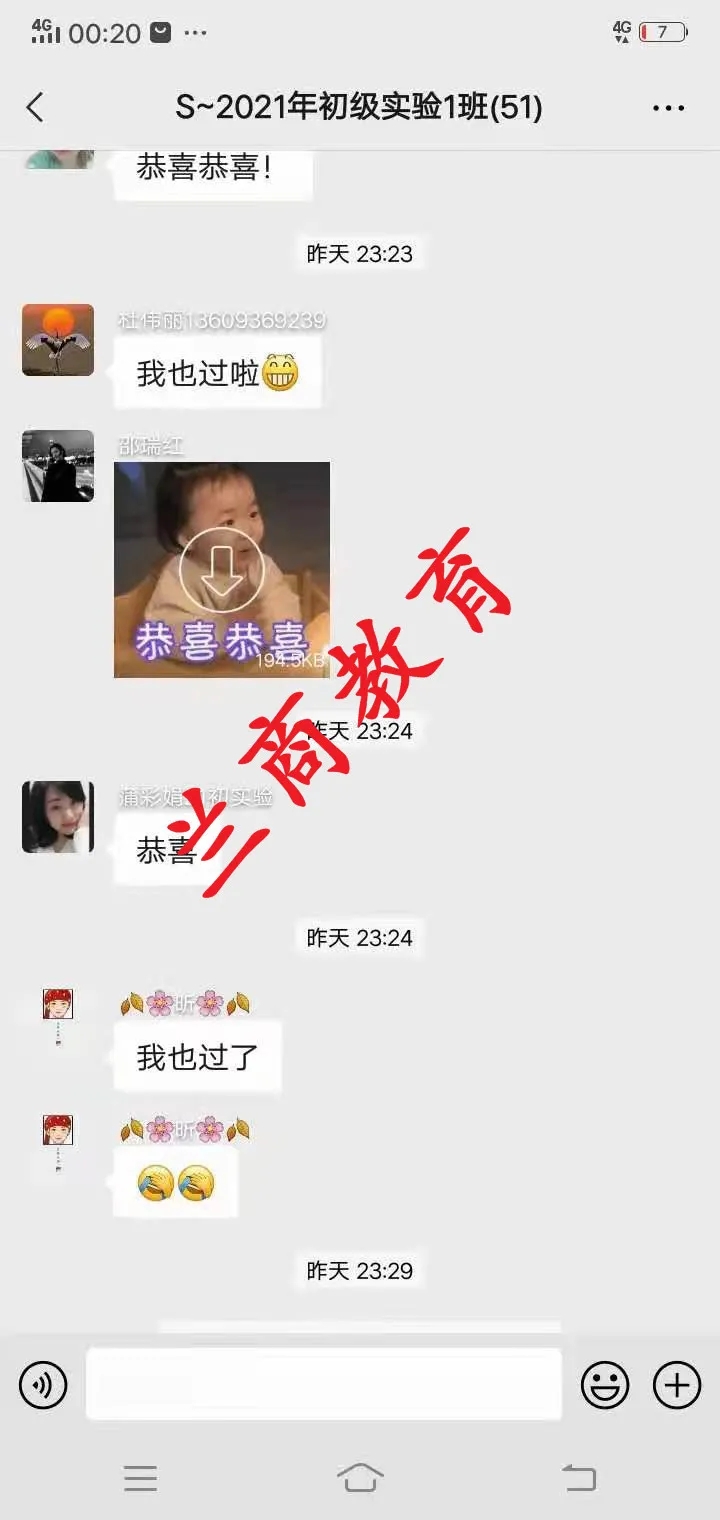Screen dimensions: 720x1520
Task: Download the 恭喜恭喜 sticker image
Action: coord(221,570)
